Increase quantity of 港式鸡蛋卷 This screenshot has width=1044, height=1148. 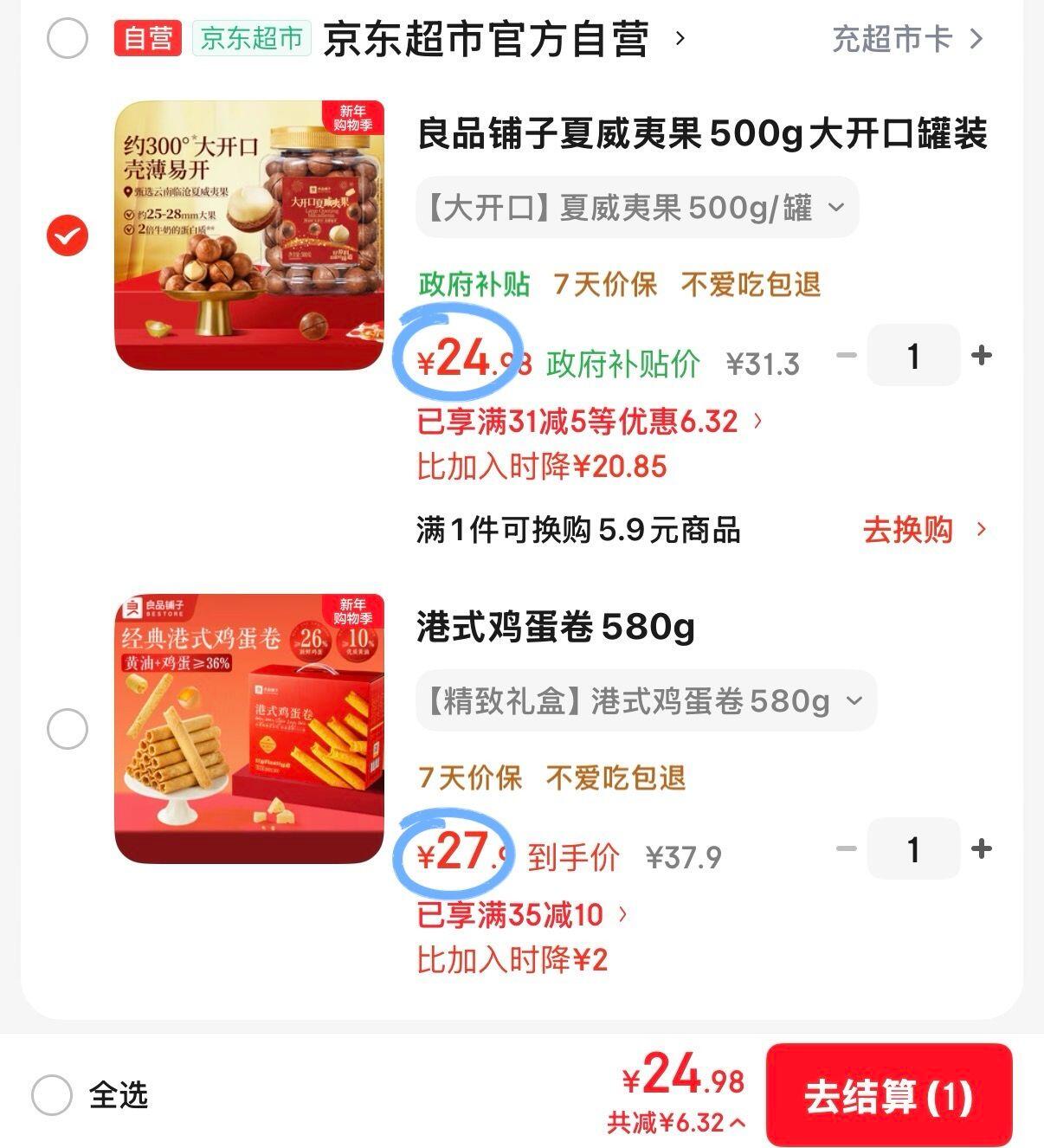point(981,848)
